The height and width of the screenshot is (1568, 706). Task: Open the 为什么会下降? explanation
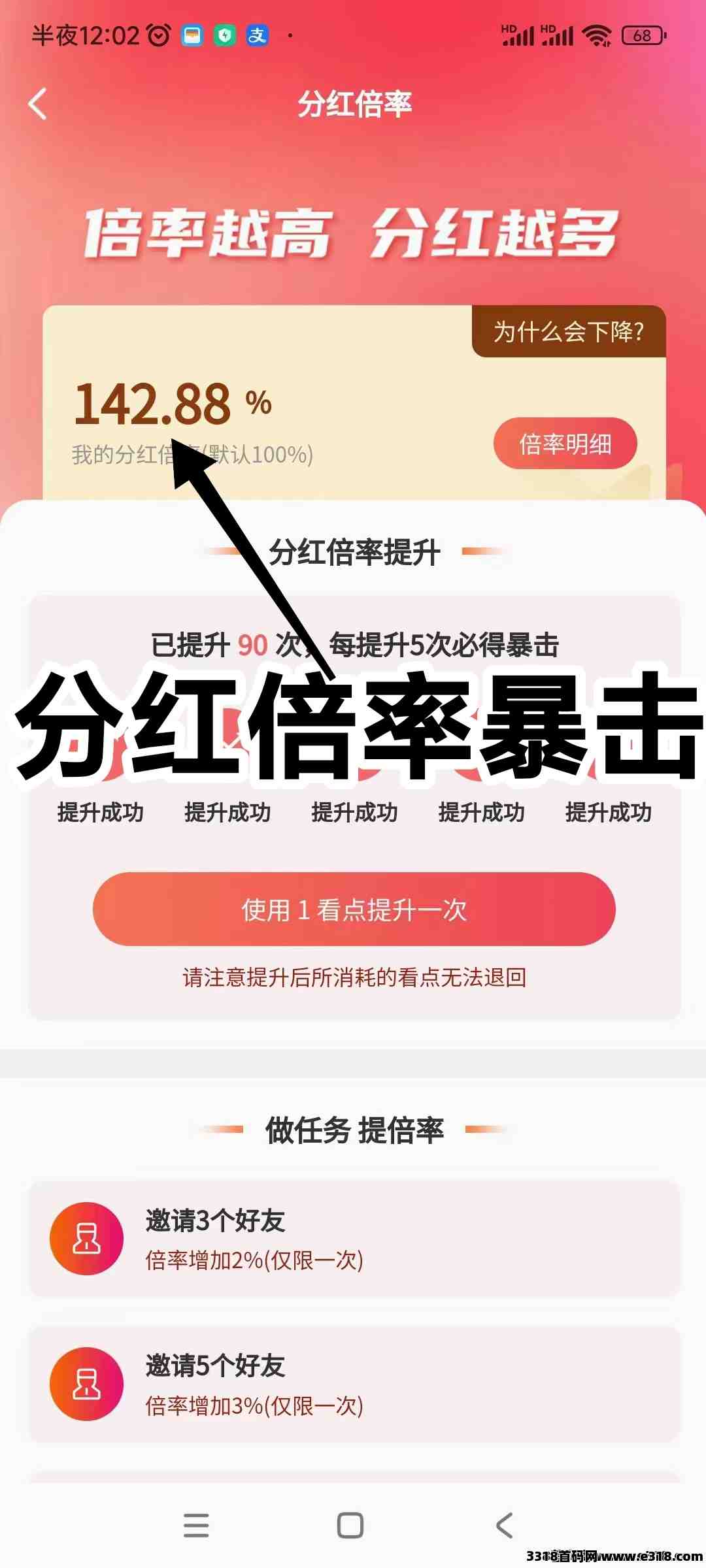pos(568,332)
